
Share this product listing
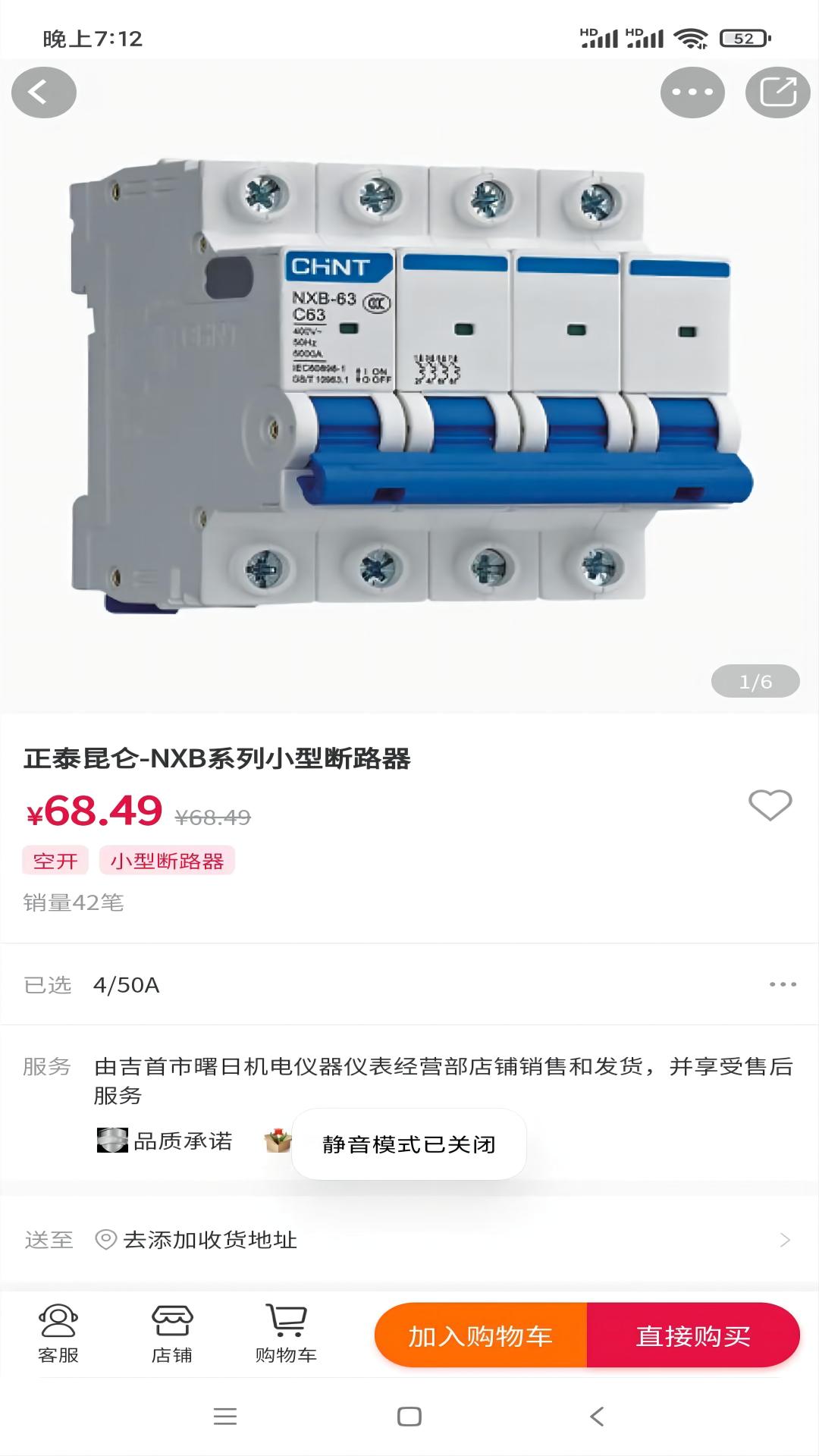tap(778, 93)
